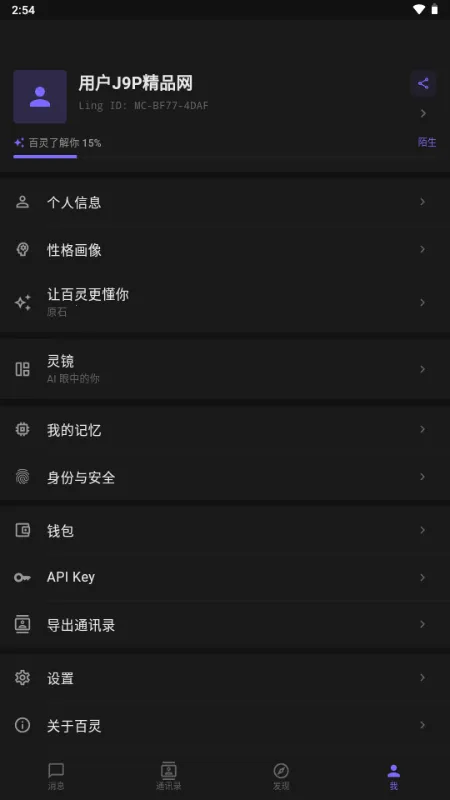The height and width of the screenshot is (800, 450).
Task: Open 灵镜 AI眼中的你
Action: pyautogui.click(x=225, y=369)
